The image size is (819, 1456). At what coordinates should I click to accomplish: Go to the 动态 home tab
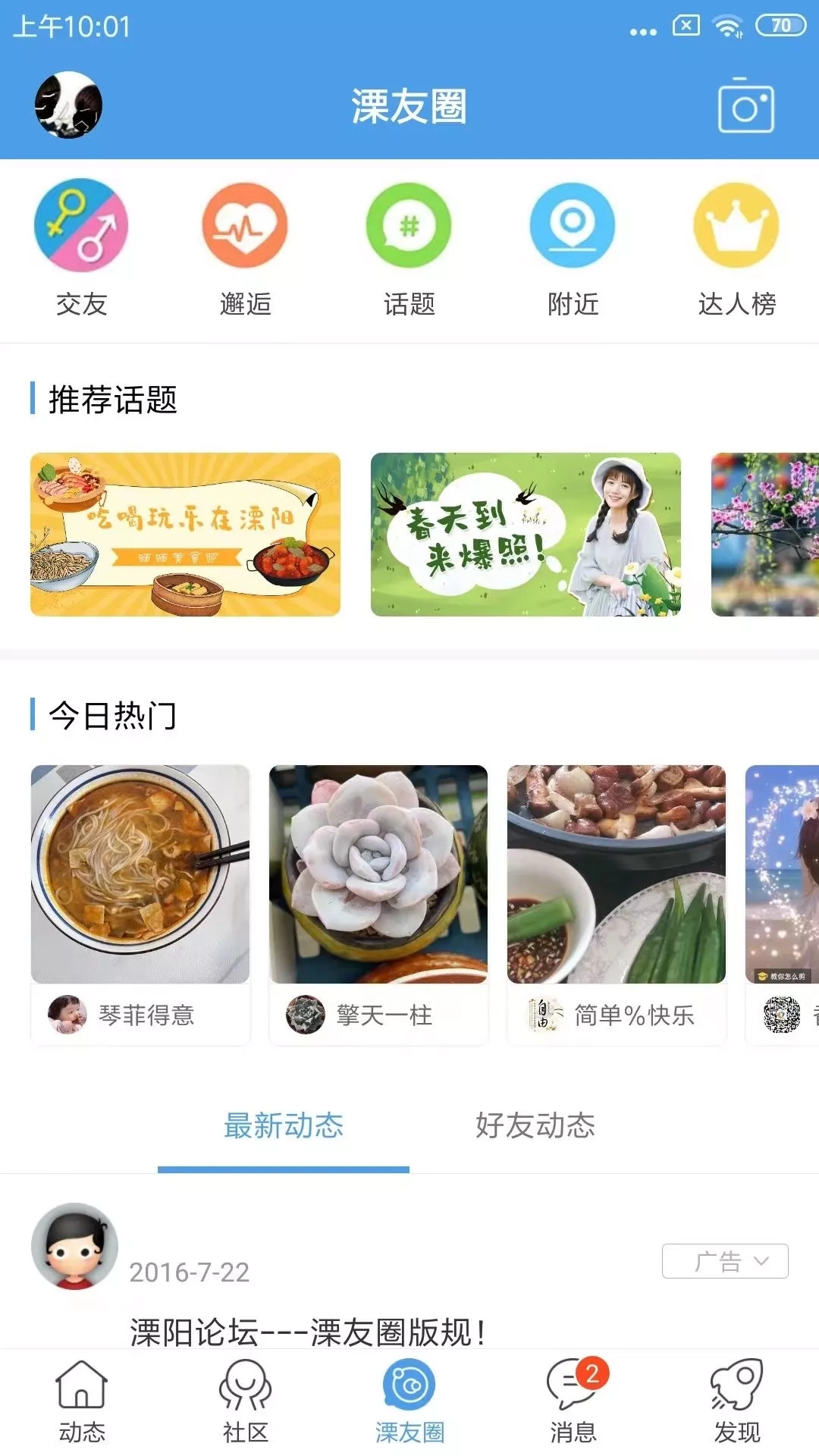tap(81, 1401)
